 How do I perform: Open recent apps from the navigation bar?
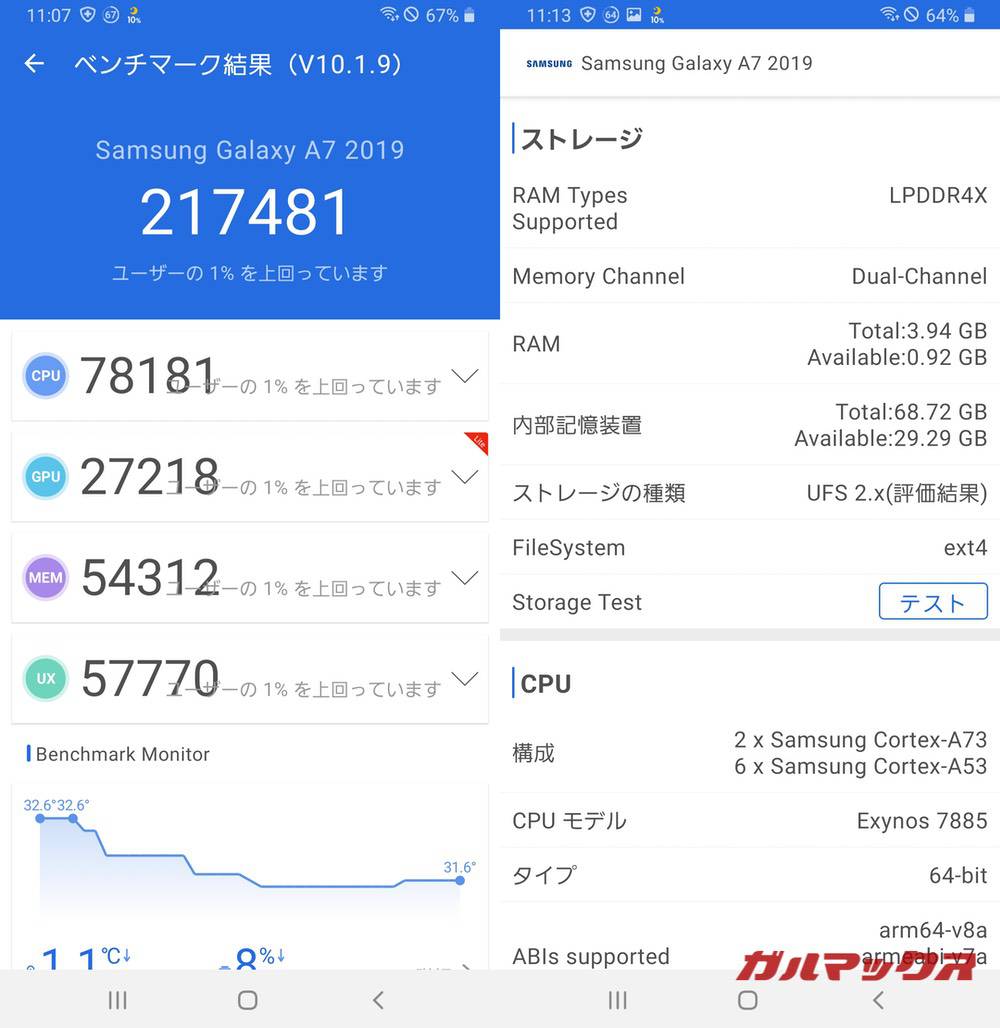tap(118, 1000)
